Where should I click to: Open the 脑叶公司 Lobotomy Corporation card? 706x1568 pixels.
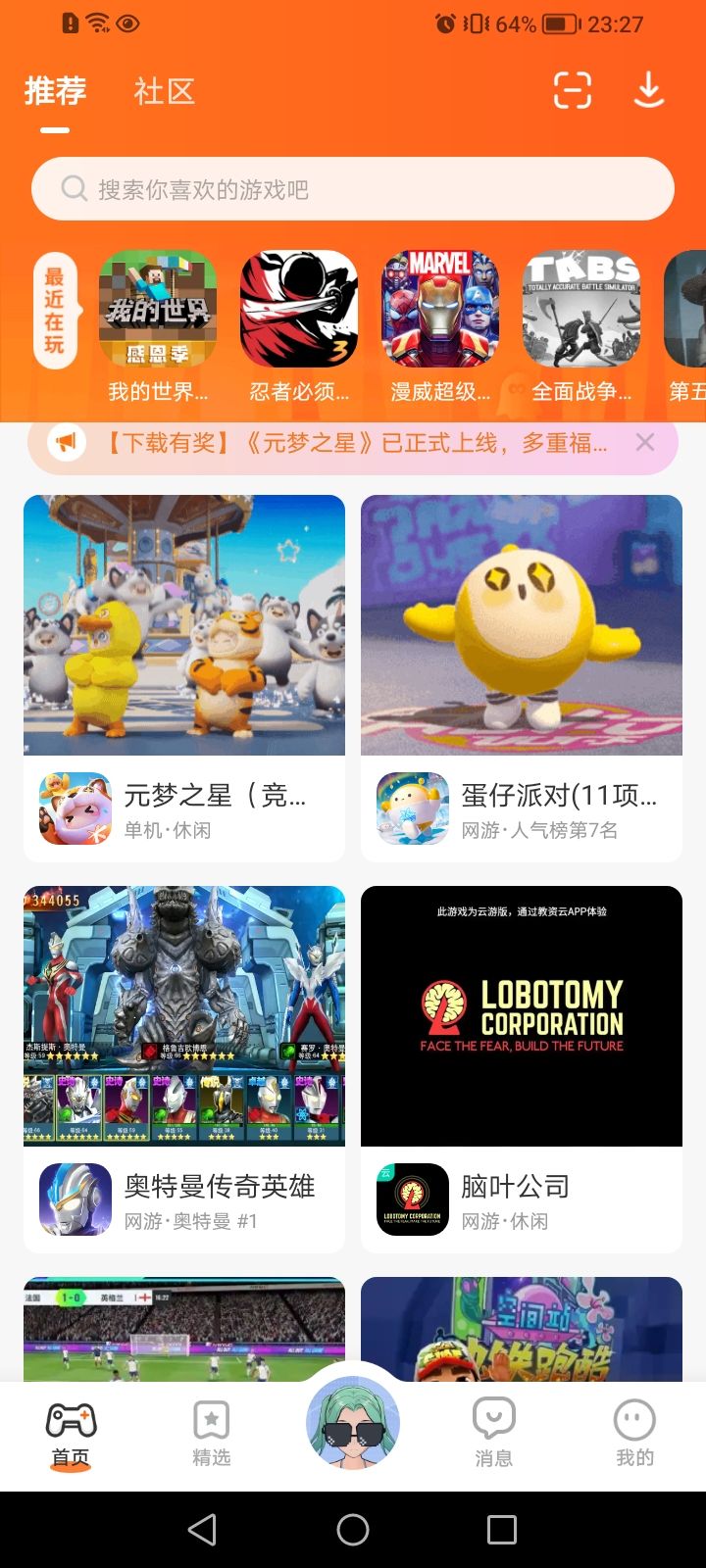[522, 1068]
